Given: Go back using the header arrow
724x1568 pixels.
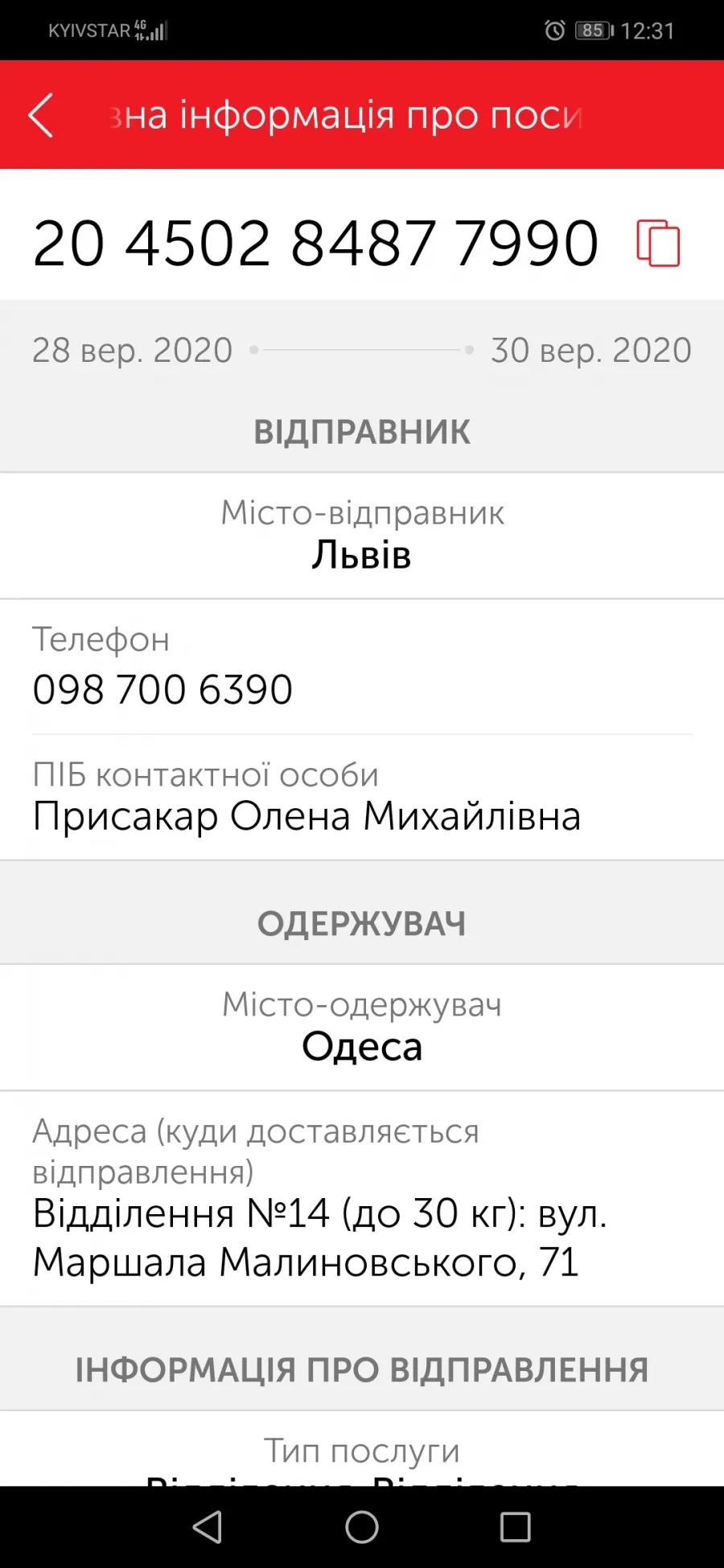Looking at the screenshot, I should tap(40, 115).
